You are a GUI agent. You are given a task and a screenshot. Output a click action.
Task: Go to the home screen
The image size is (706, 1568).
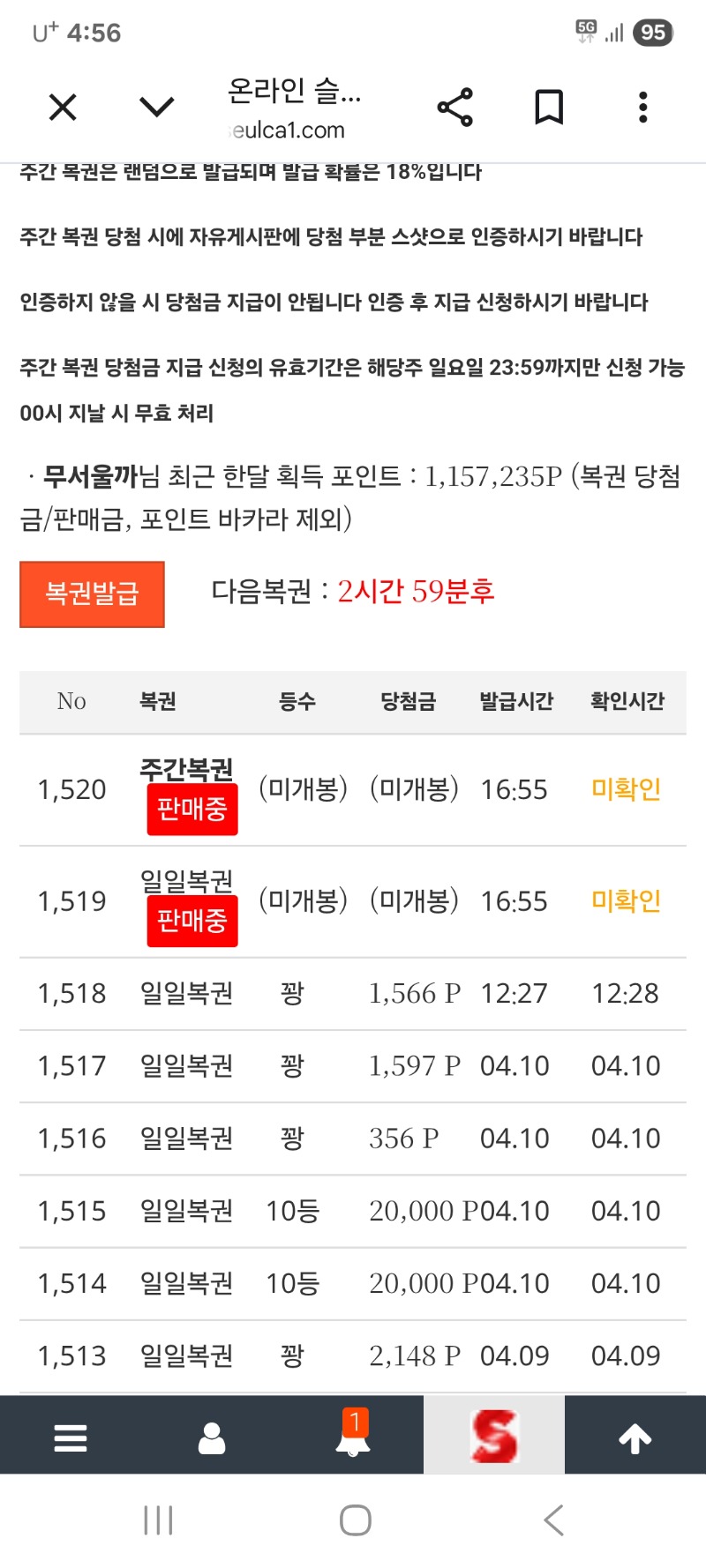(355, 1520)
